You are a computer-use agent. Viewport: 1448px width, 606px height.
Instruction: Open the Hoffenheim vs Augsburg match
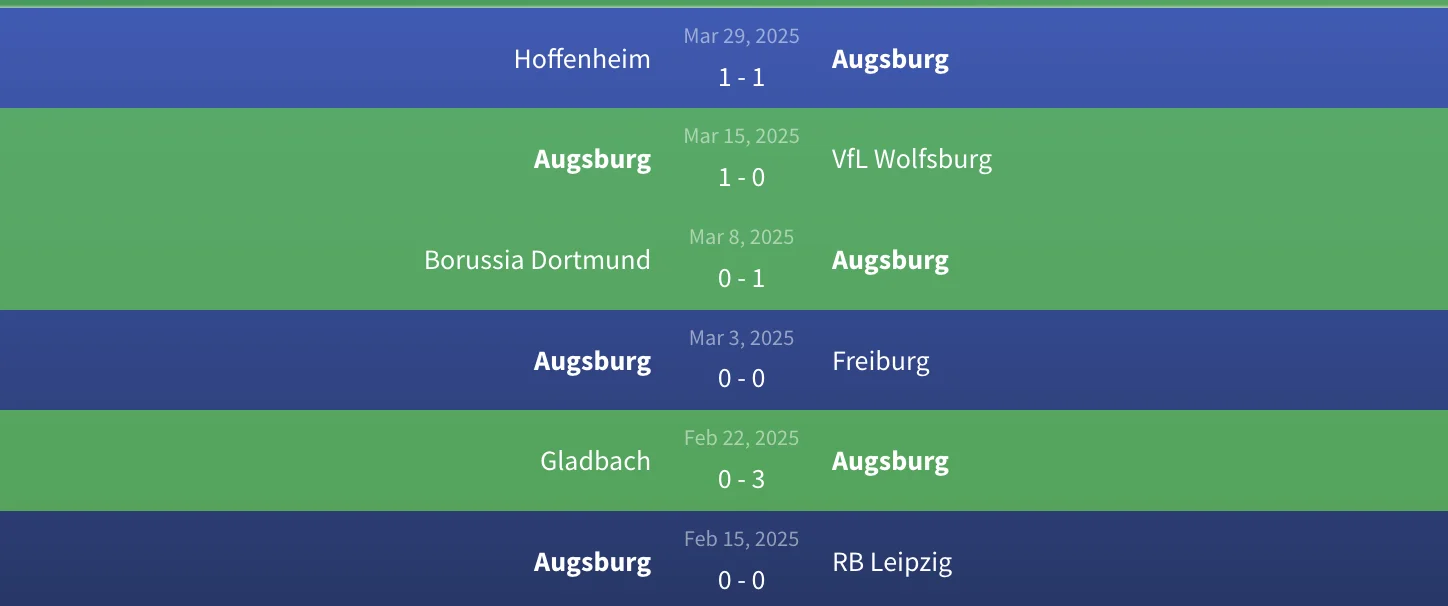741,59
